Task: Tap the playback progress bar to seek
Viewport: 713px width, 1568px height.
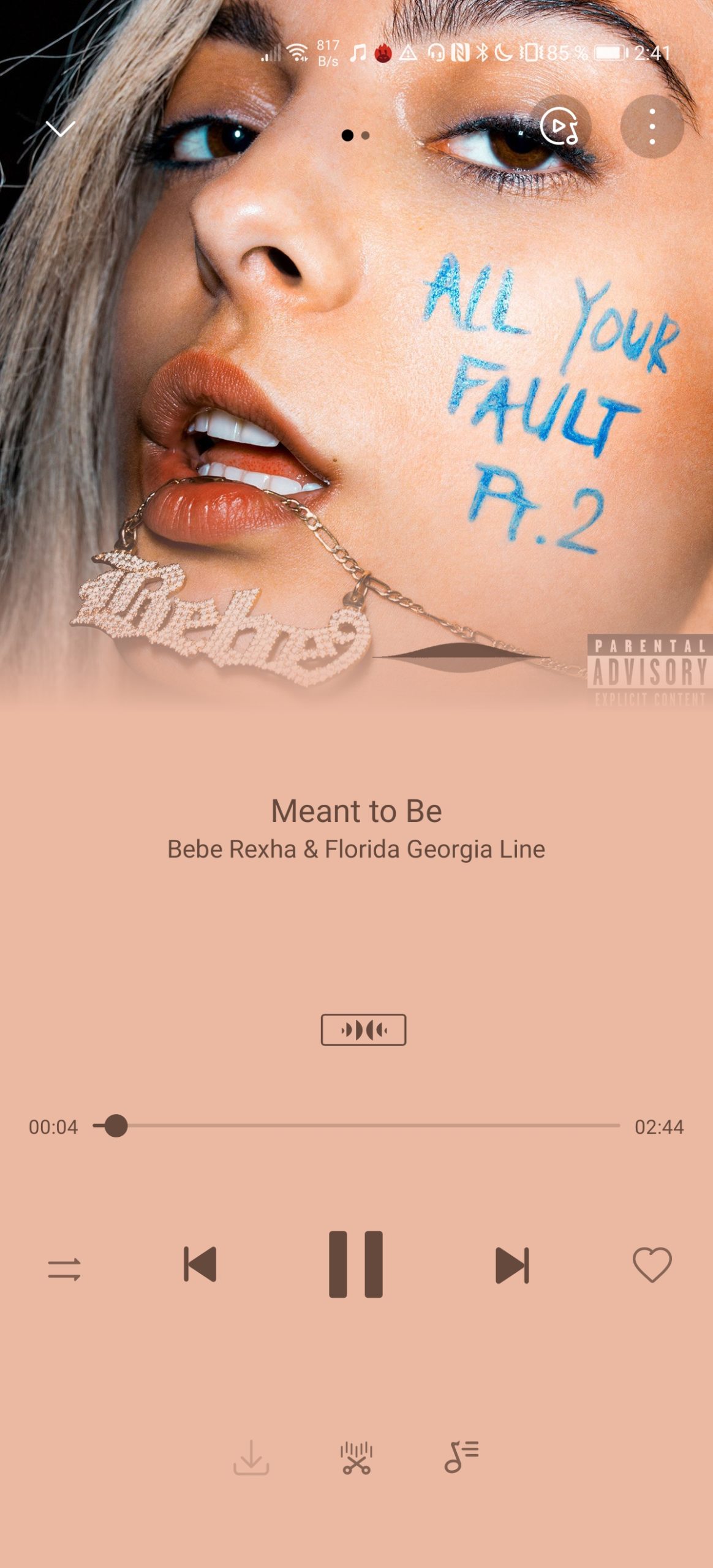Action: pyautogui.click(x=356, y=1126)
